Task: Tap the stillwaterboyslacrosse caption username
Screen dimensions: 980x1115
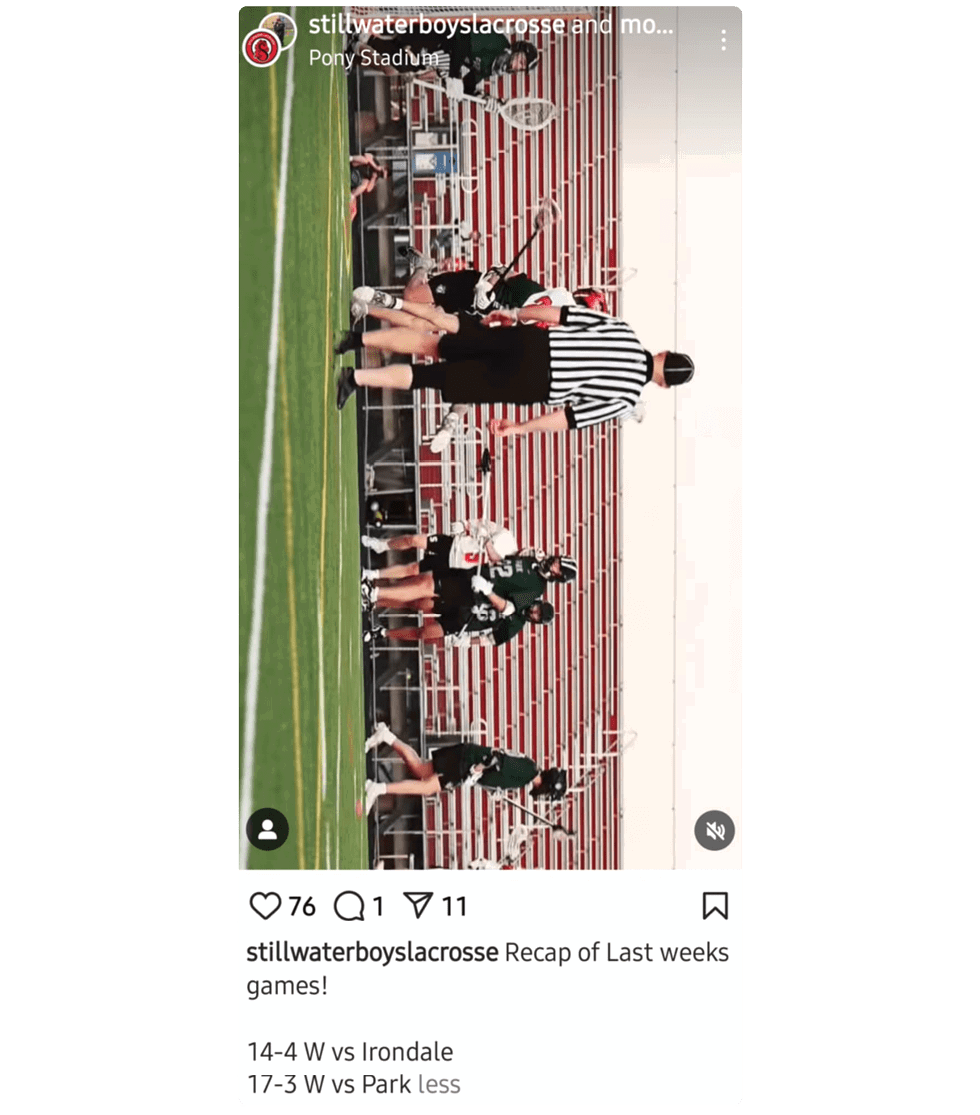Action: click(372, 953)
